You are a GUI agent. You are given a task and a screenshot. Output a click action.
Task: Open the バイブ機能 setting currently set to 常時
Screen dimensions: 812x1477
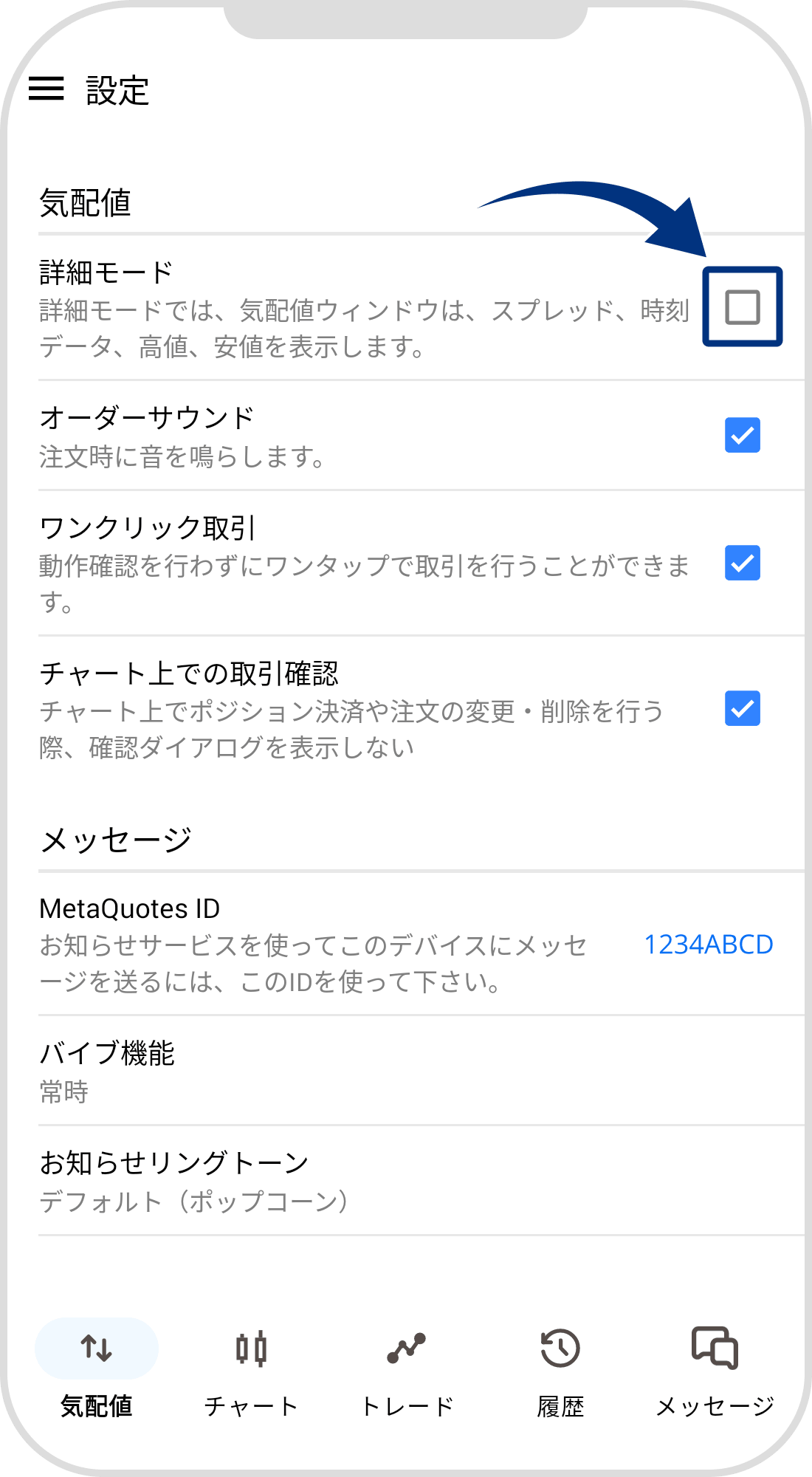pos(406,1075)
